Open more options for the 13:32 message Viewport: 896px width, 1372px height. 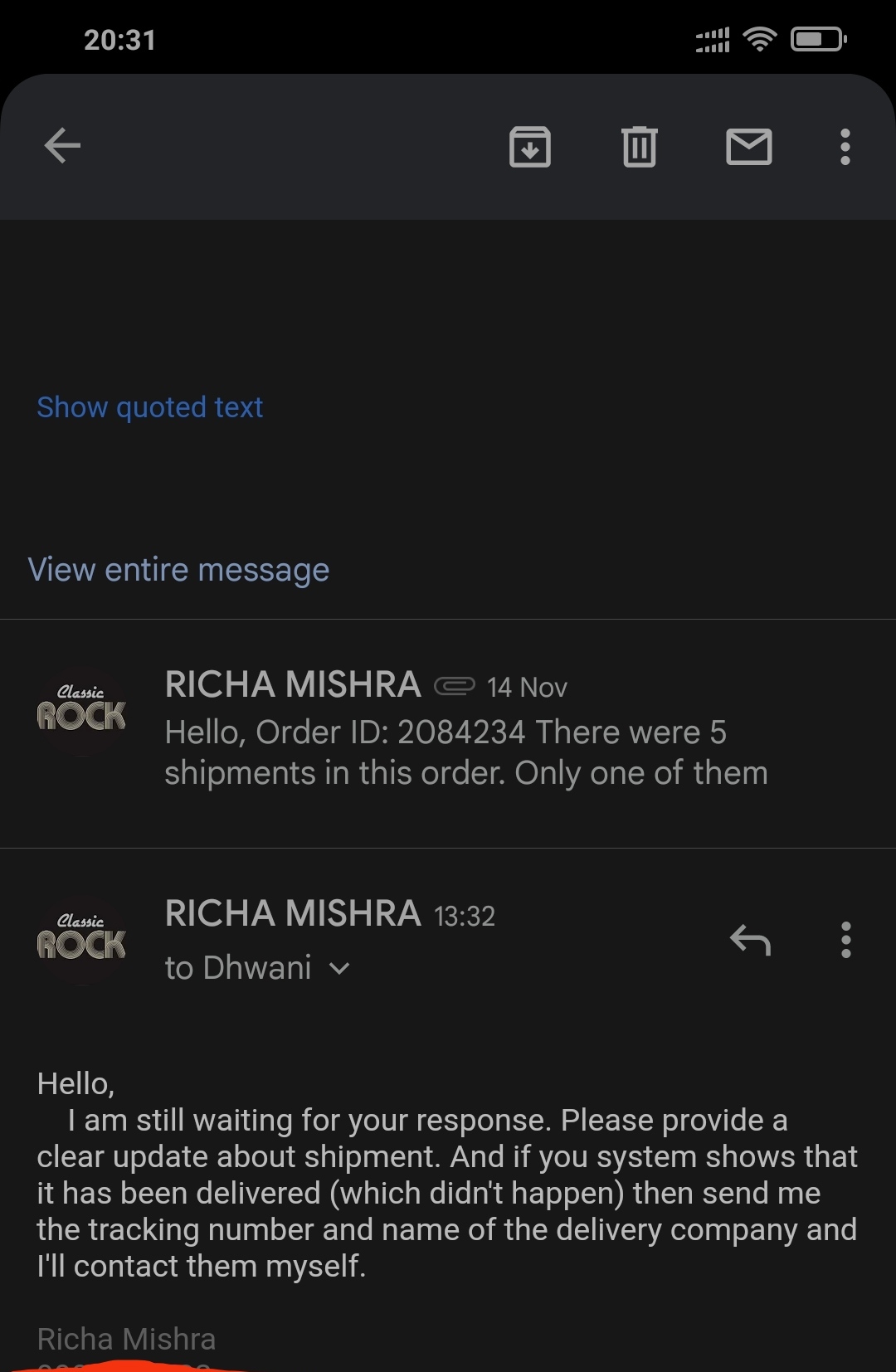[845, 940]
